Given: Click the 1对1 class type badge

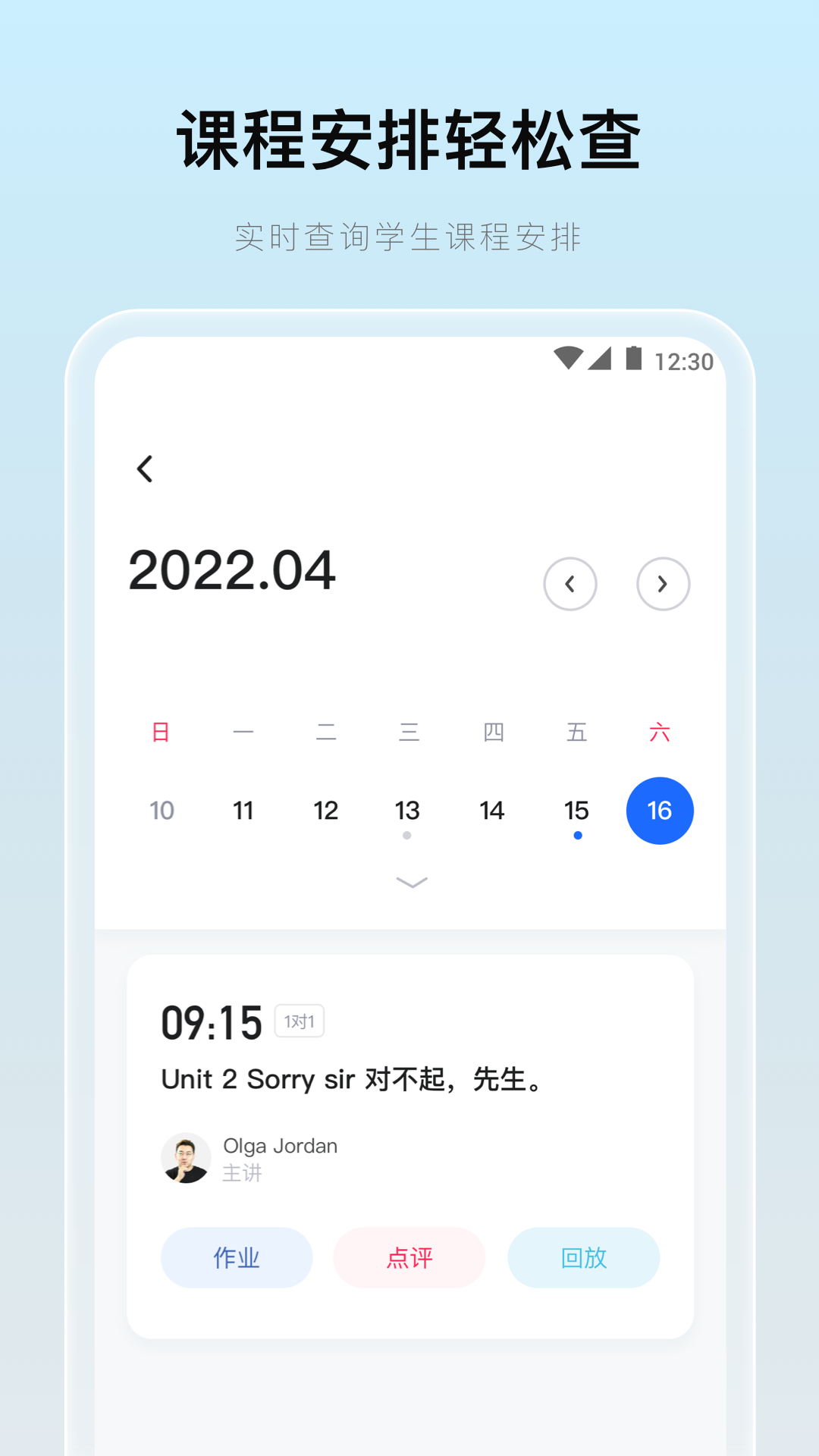Looking at the screenshot, I should point(300,1021).
